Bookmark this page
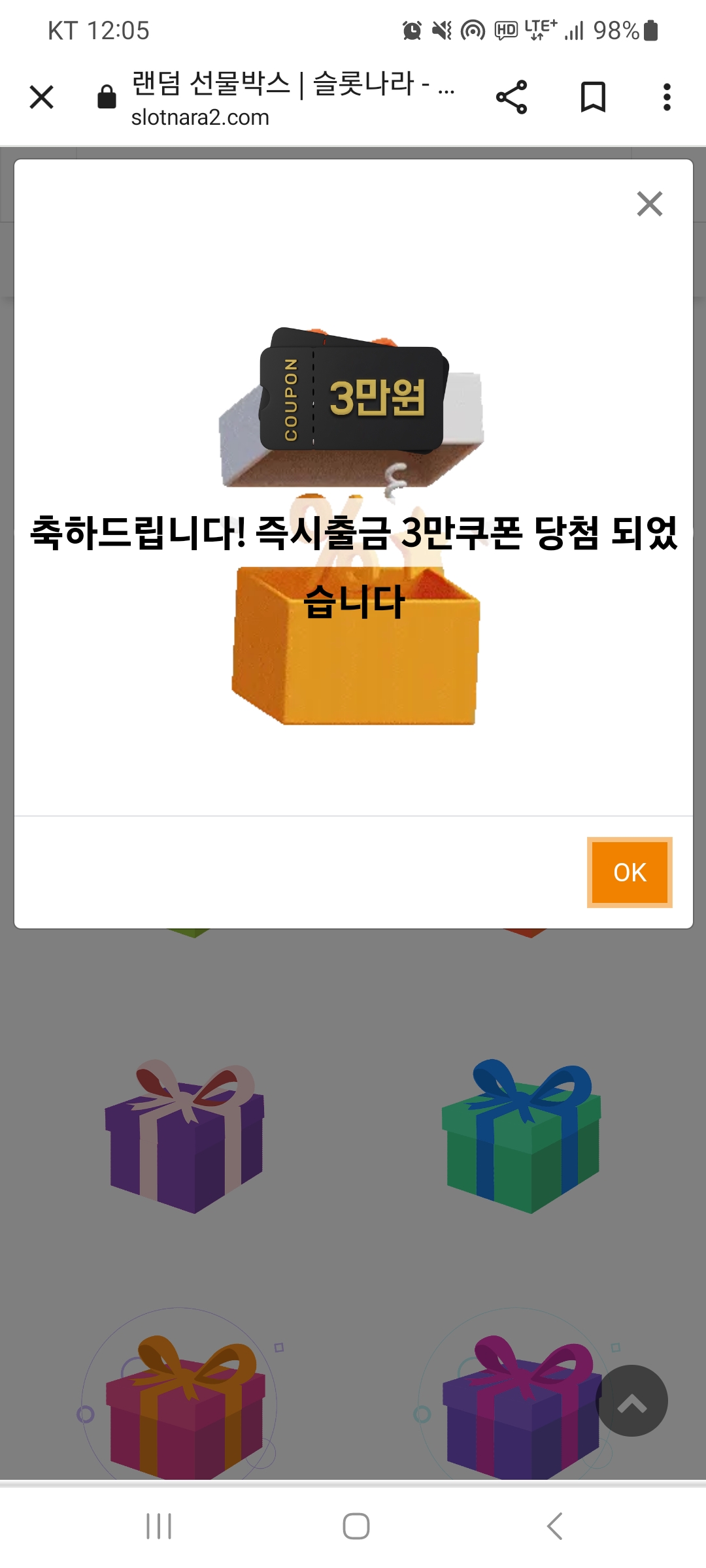This screenshot has width=706, height=1568. coord(594,97)
